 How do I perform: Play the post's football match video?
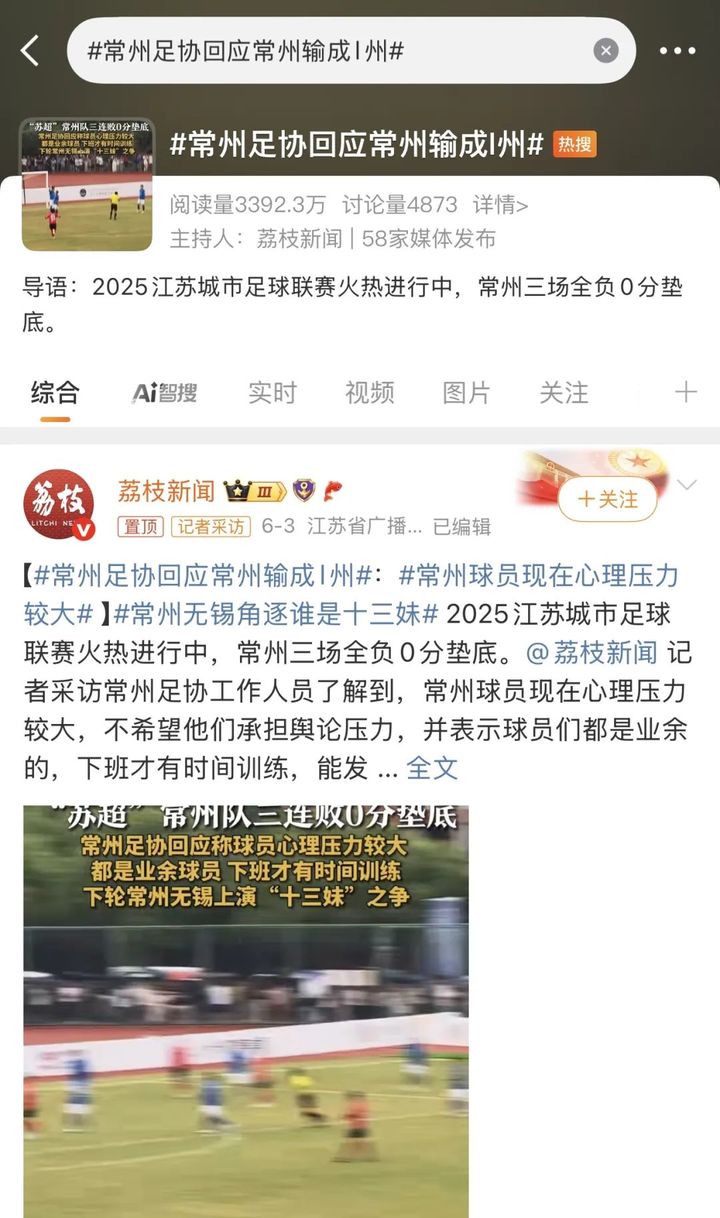(x=246, y=1010)
